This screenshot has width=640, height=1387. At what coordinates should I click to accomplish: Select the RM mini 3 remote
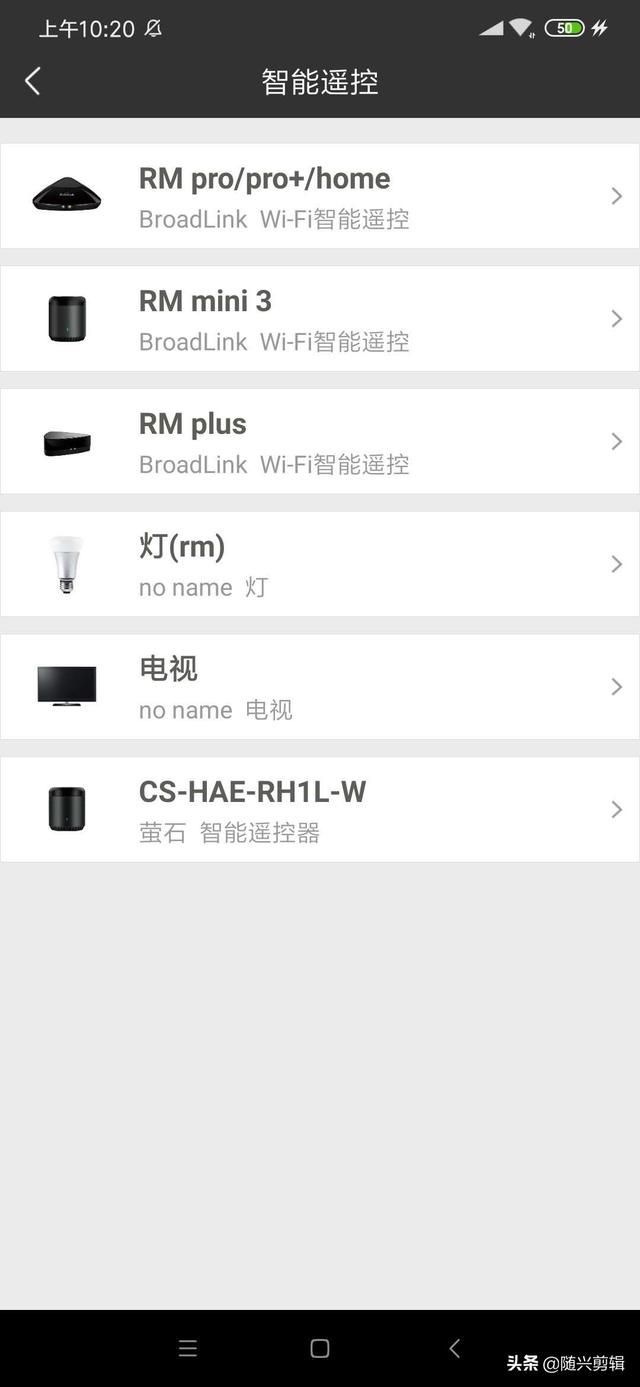point(320,319)
